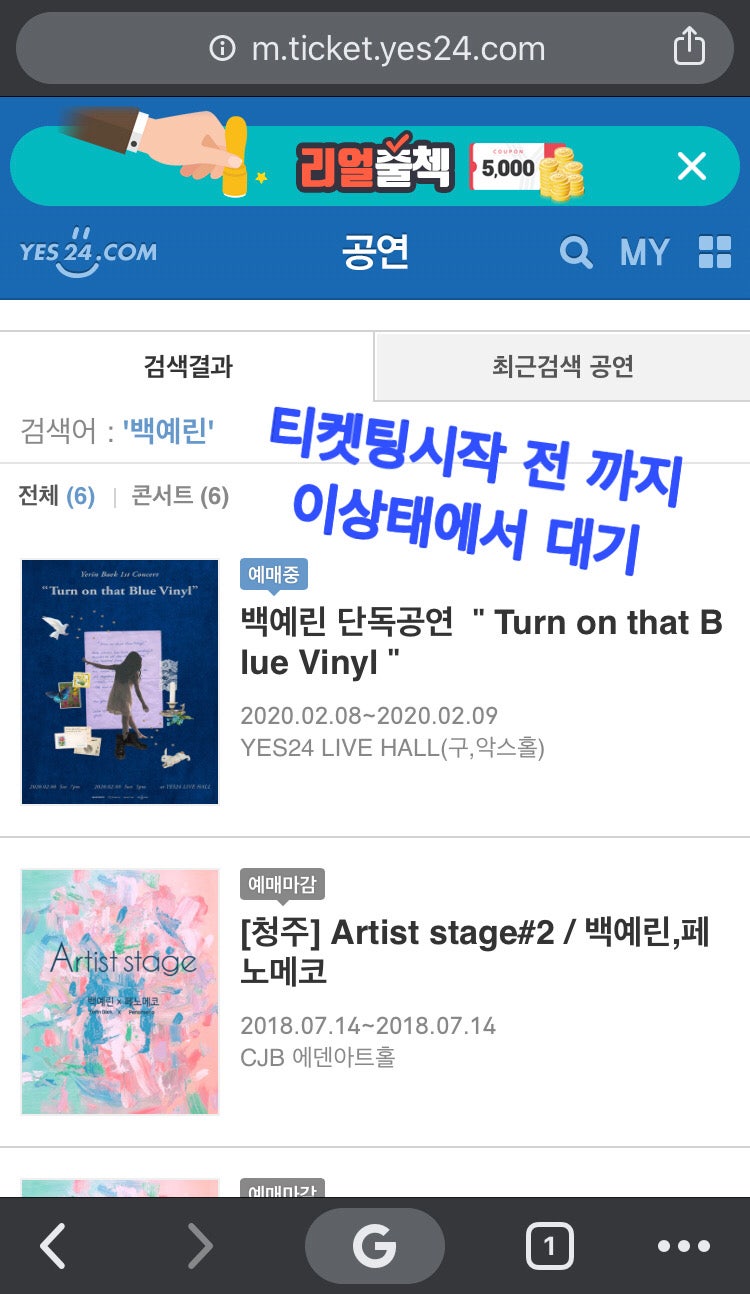Screen dimensions: 750x1294
Task: Tap the Google G search button
Action: [375, 1246]
